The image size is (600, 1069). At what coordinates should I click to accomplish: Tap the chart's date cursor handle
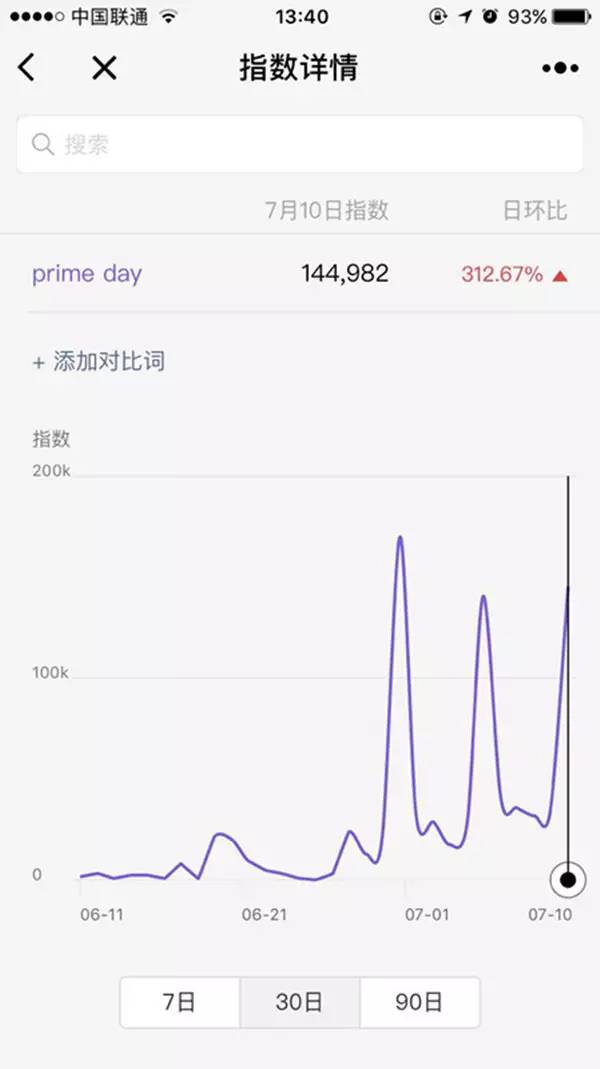(x=568, y=880)
